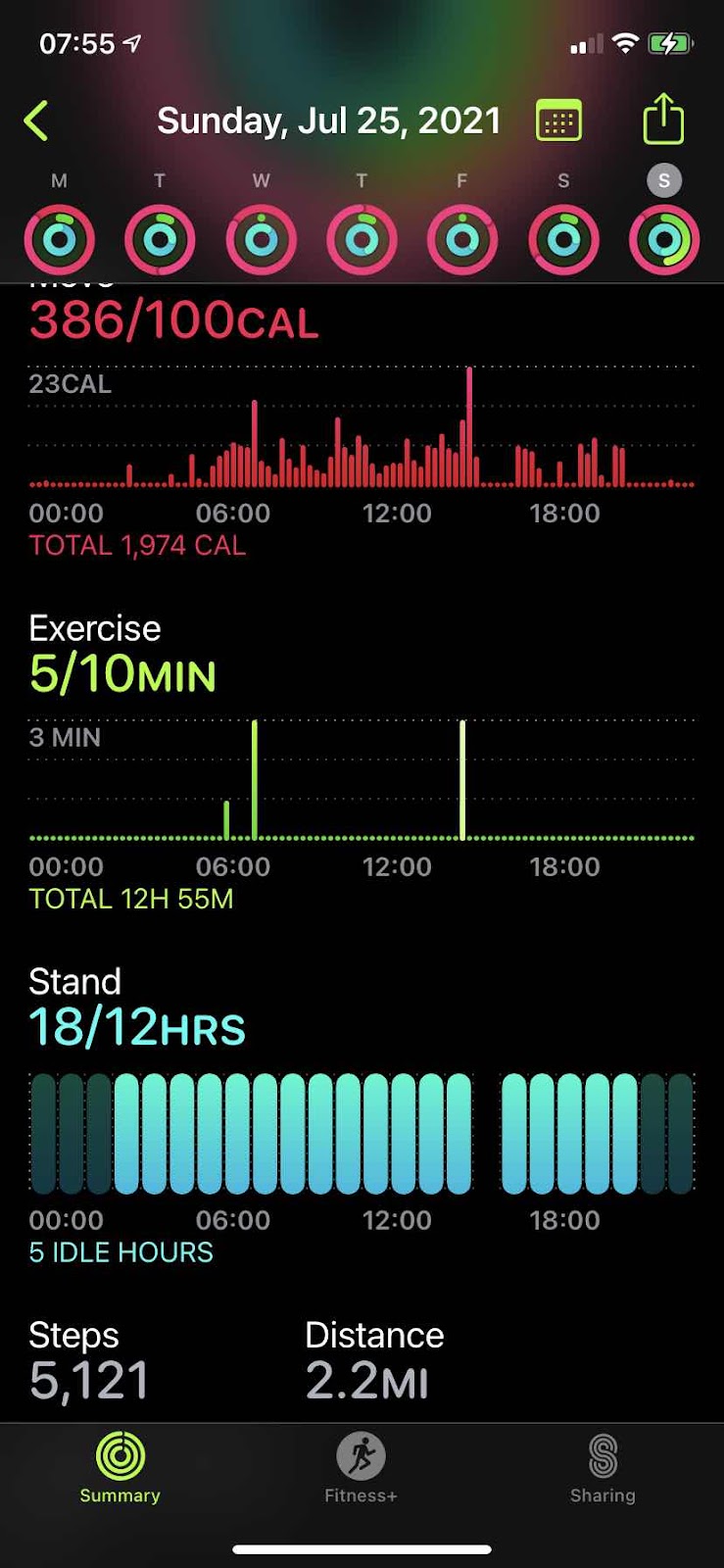Switch to the Sharing tab

click(x=603, y=1468)
